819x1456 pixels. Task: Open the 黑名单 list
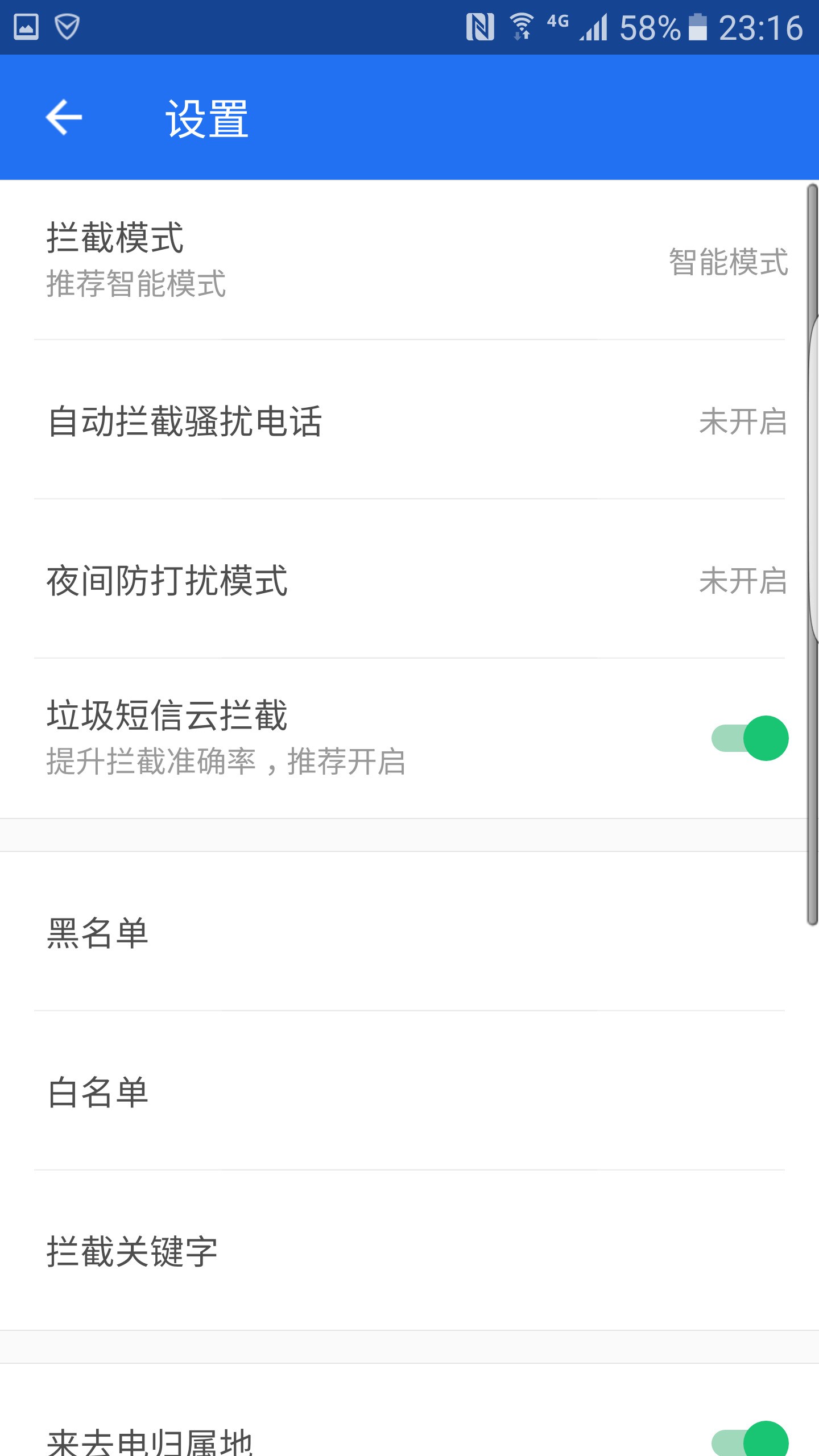coord(409,932)
